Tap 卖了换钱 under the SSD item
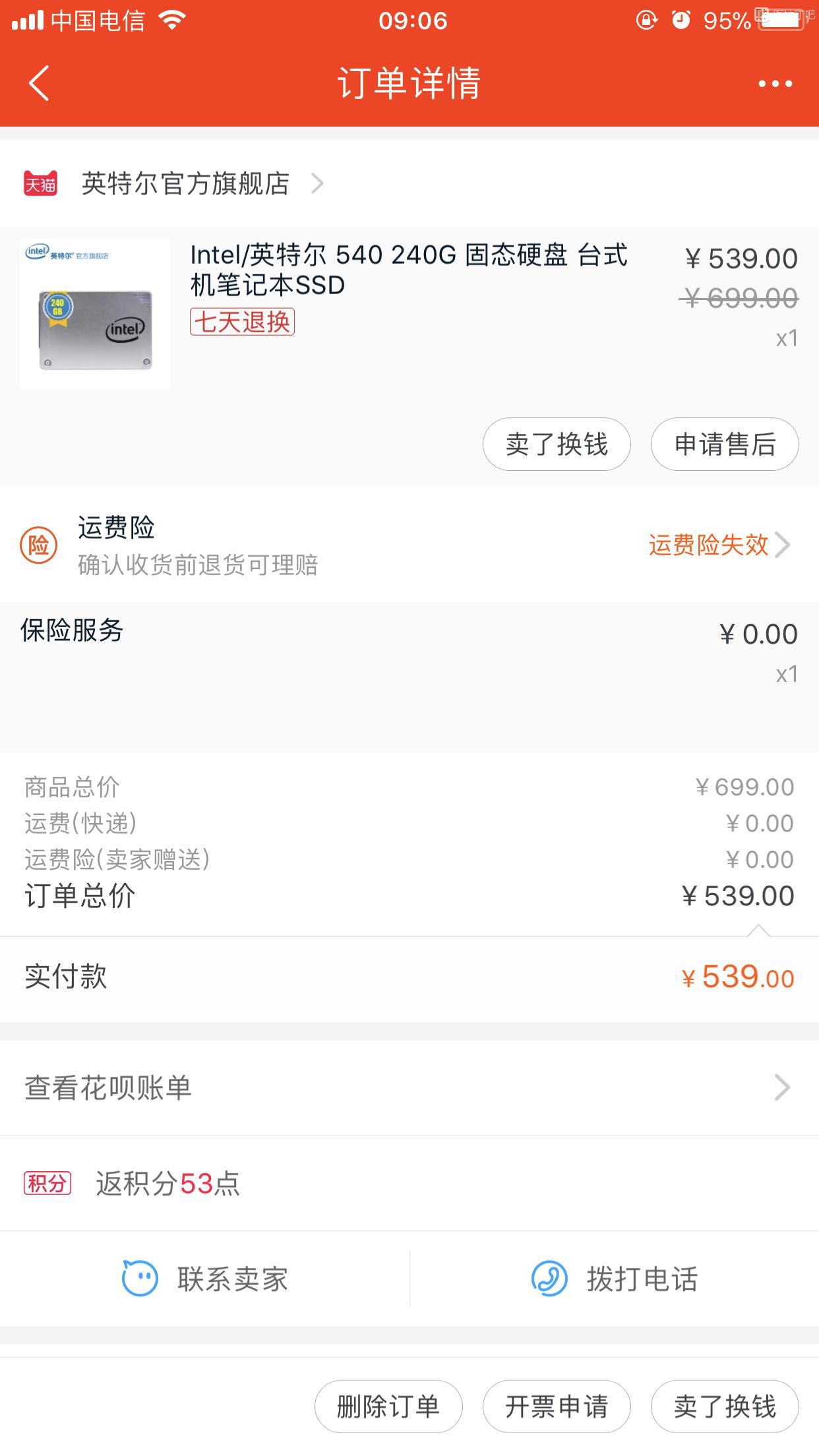819x1456 pixels. click(x=557, y=444)
